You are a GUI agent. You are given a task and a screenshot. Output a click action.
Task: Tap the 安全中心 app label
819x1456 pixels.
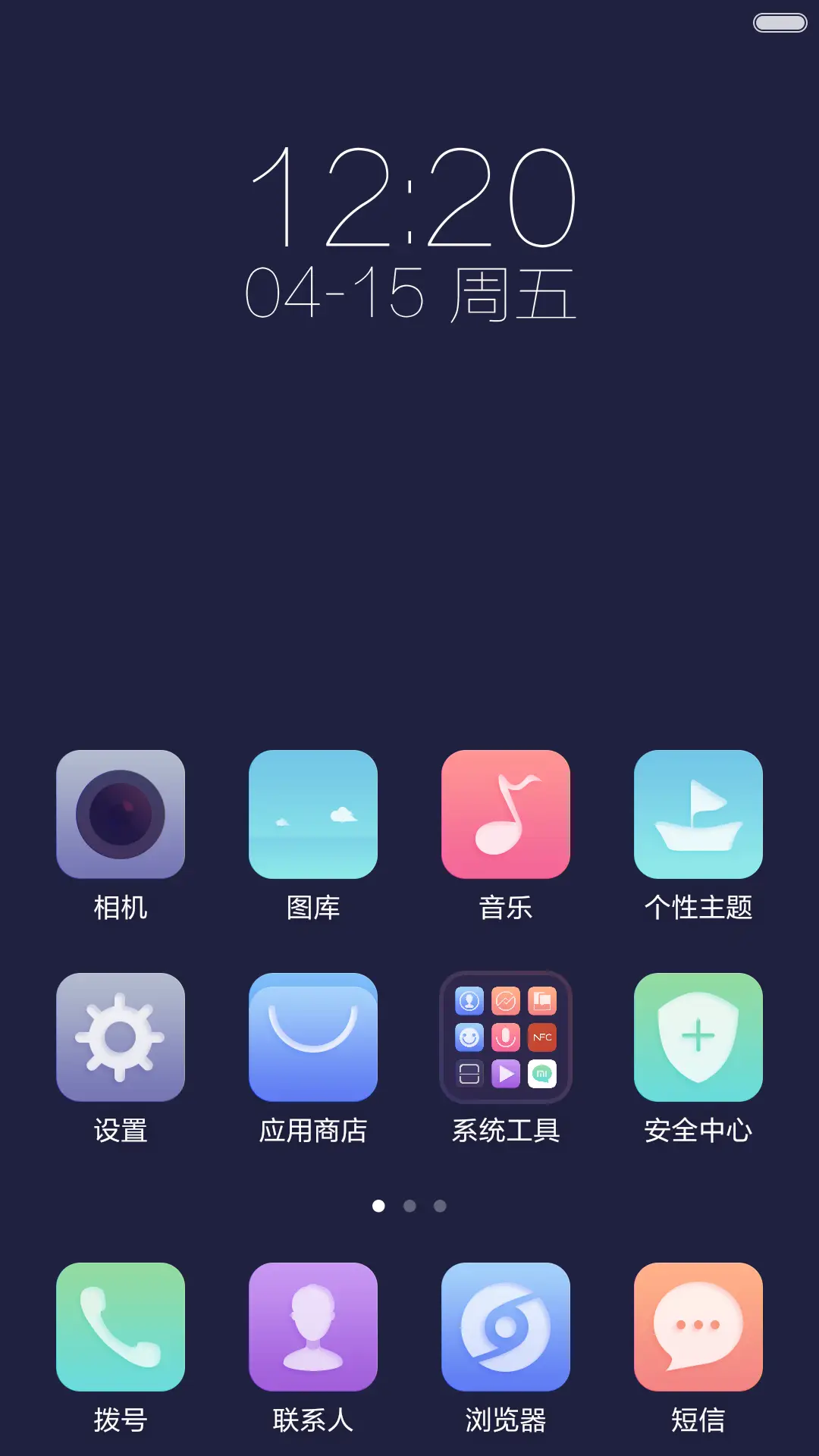(698, 1130)
